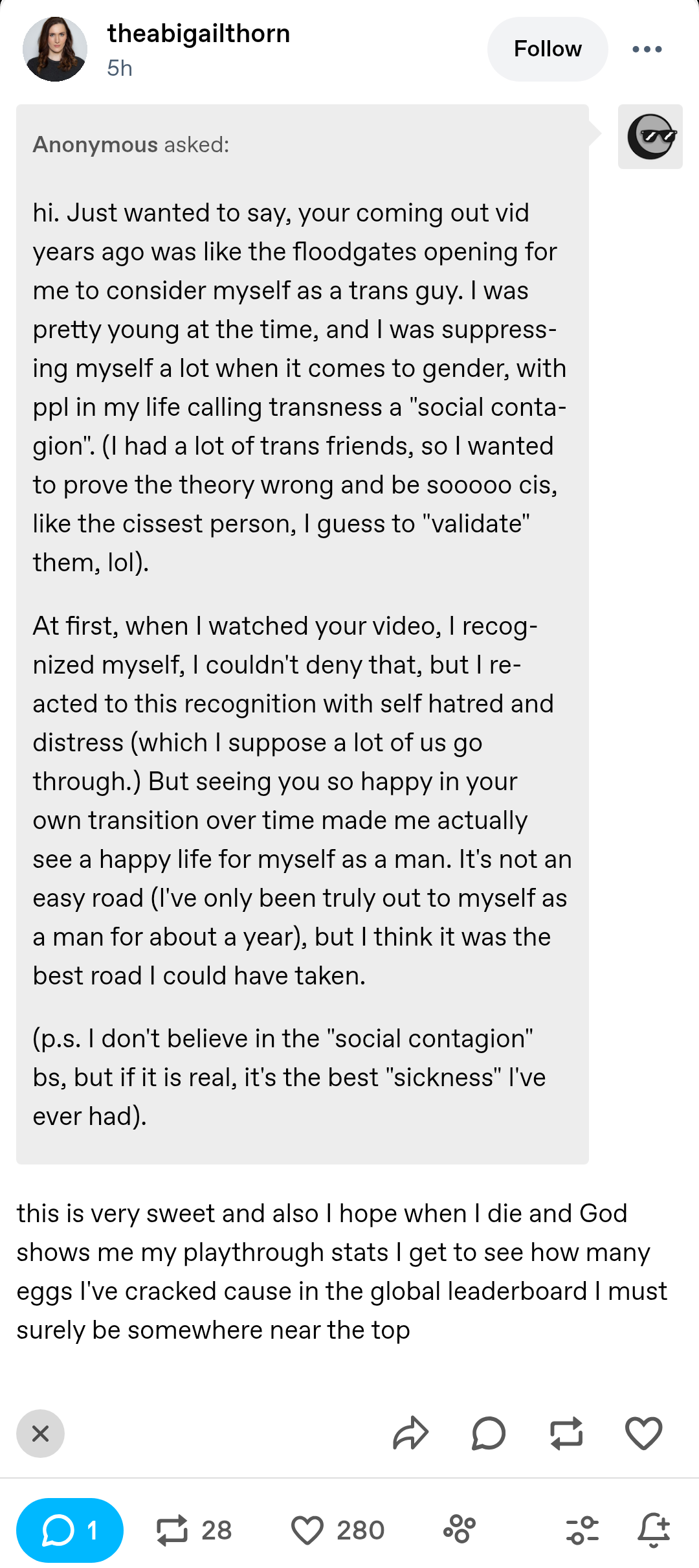Like the post with the heart icon
Screen dimensions: 699x1568
coord(644,1433)
